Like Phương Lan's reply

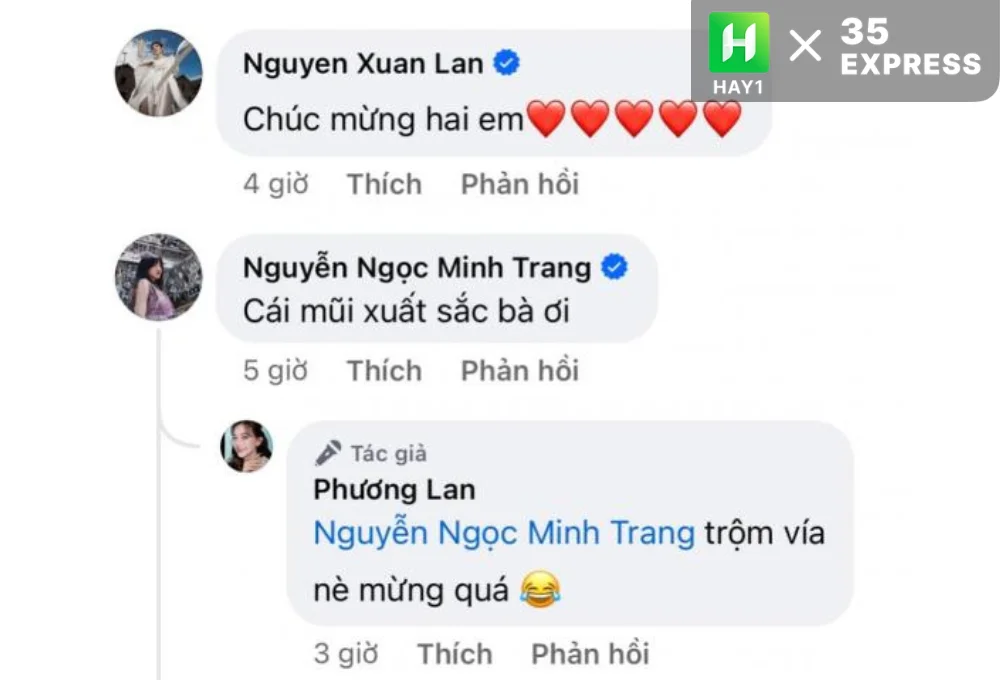454,654
